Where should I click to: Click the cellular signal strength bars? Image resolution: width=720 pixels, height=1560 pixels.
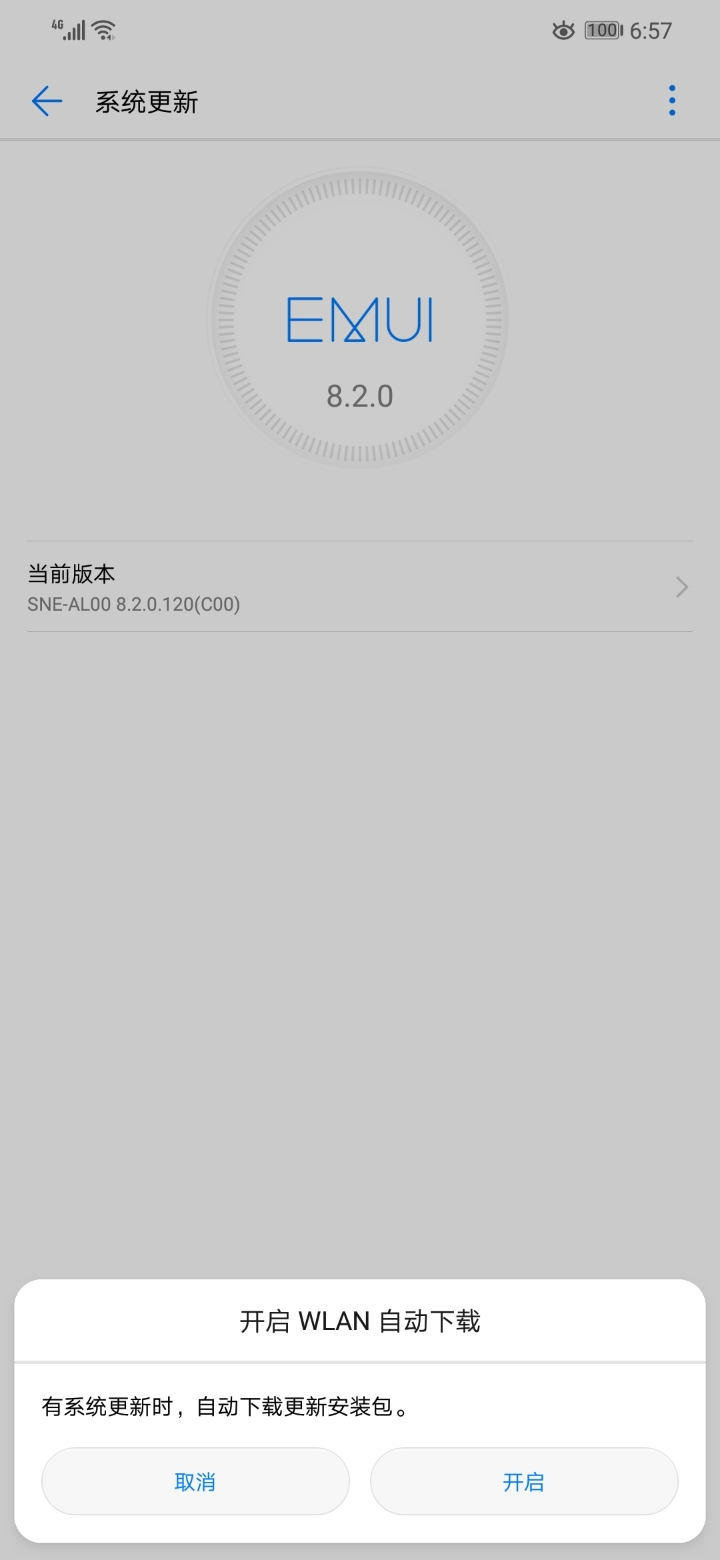(75, 31)
